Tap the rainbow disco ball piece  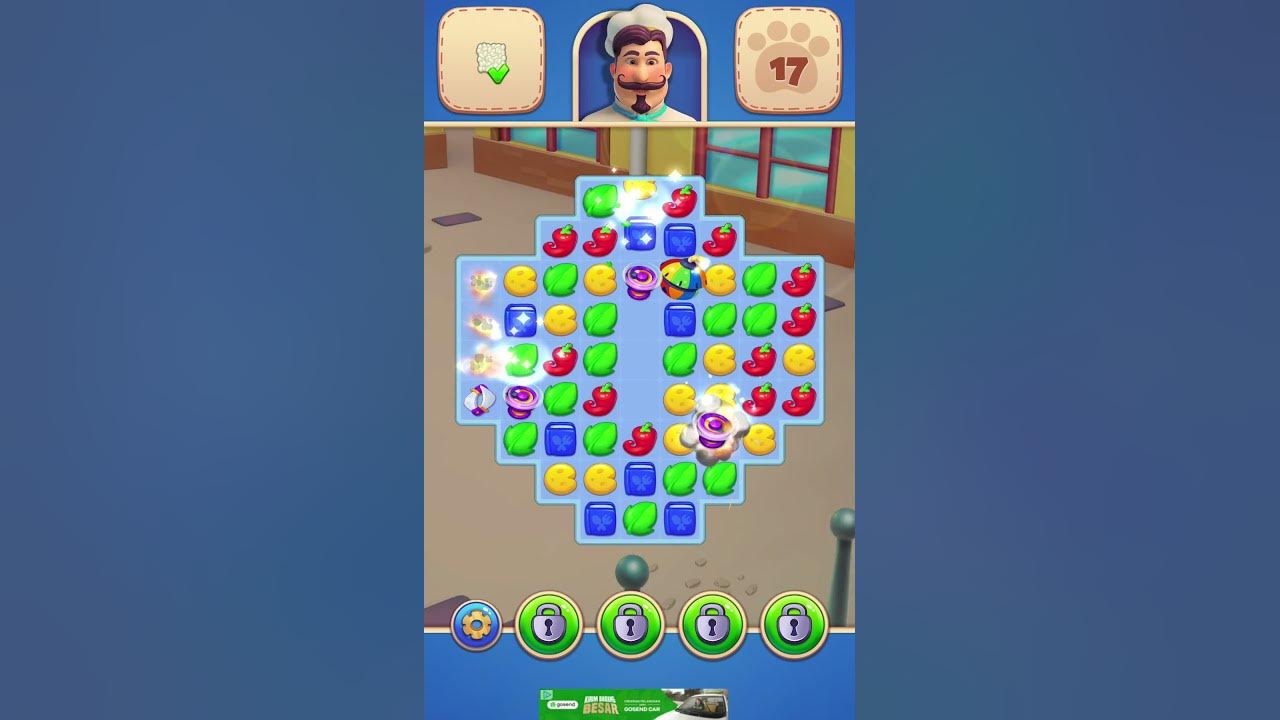pyautogui.click(x=682, y=280)
